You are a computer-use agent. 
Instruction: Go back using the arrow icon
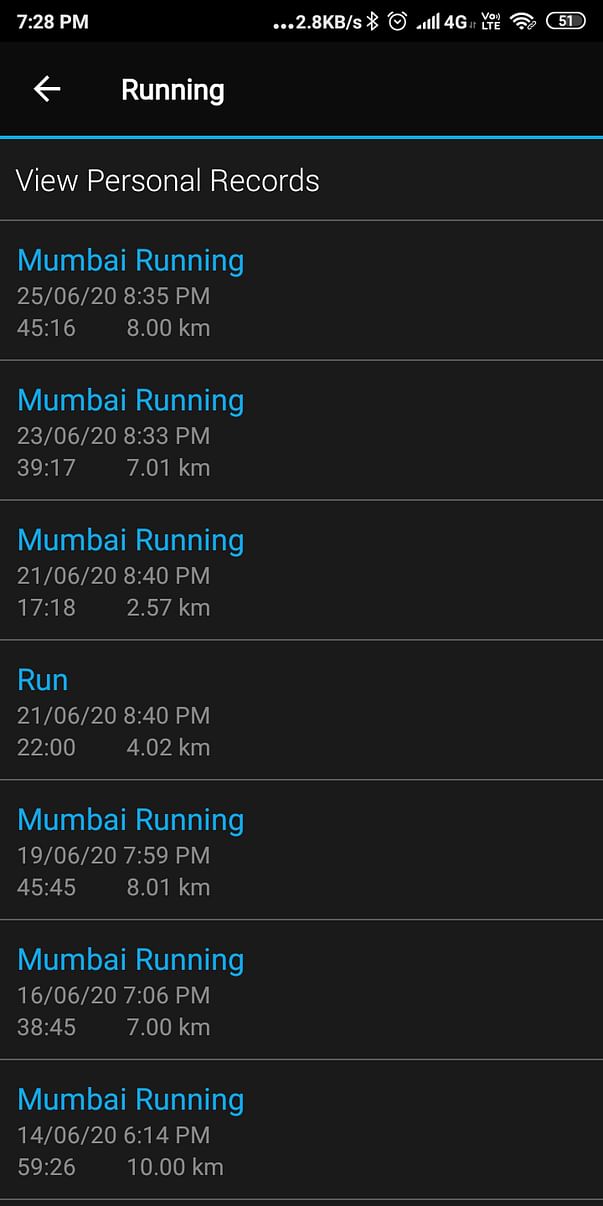pos(47,89)
